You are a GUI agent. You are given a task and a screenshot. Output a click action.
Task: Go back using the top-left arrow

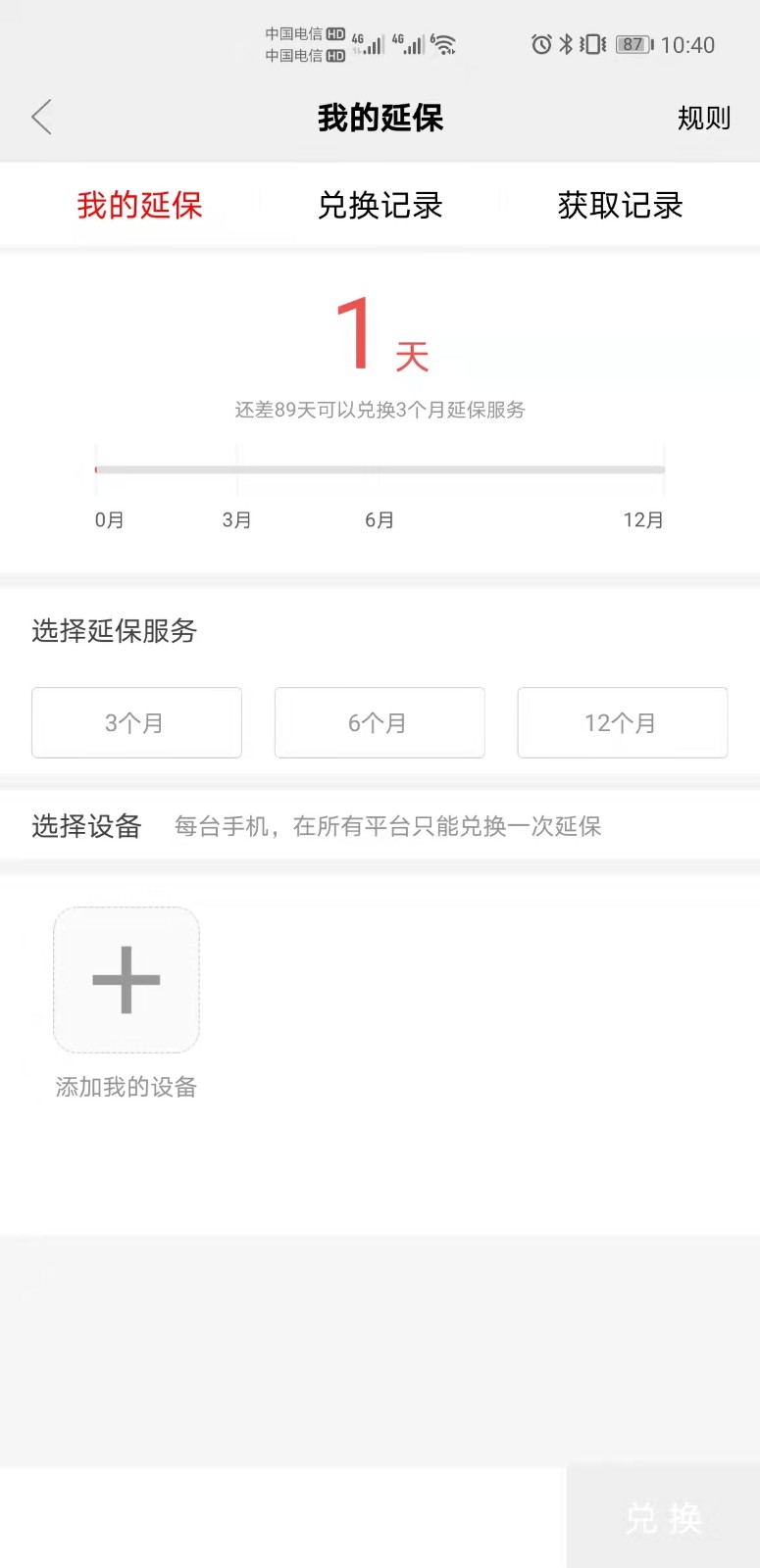[x=41, y=118]
